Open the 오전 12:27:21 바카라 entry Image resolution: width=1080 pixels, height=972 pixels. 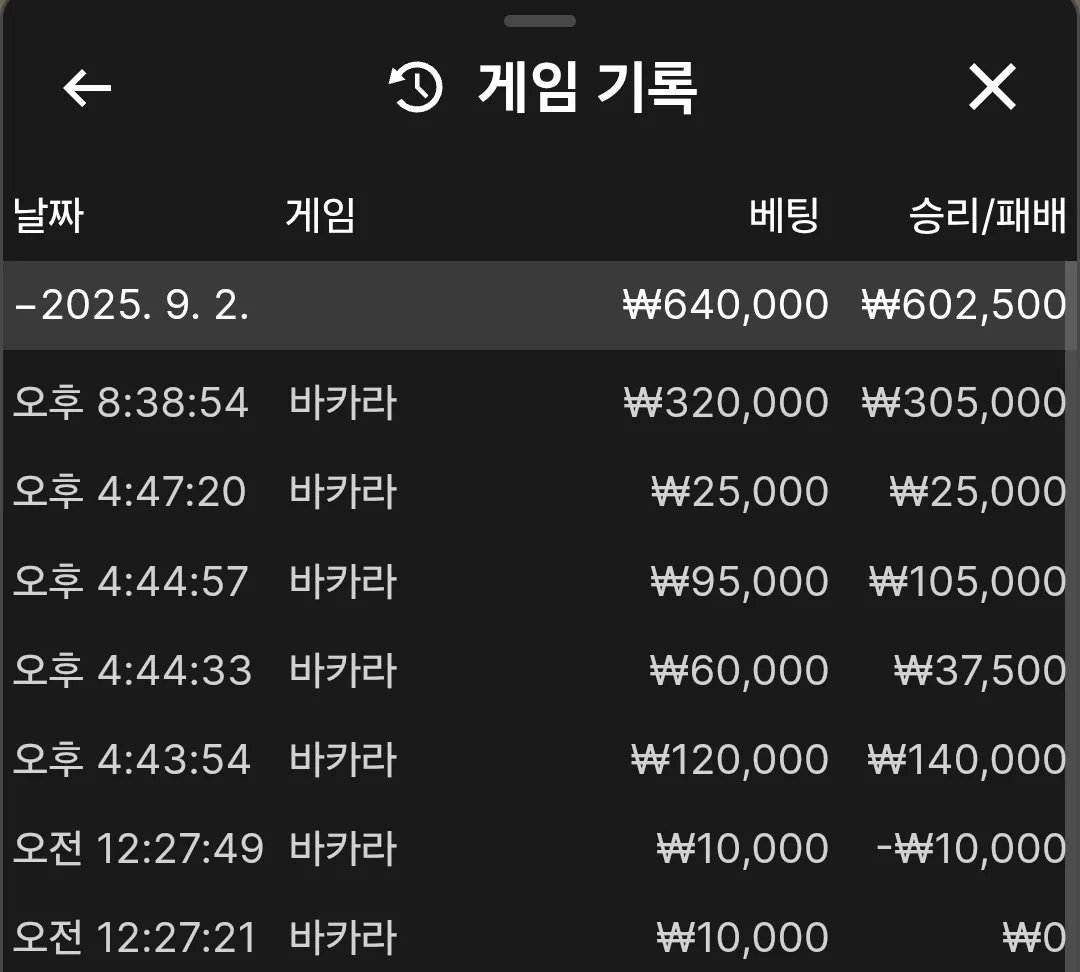[539, 937]
